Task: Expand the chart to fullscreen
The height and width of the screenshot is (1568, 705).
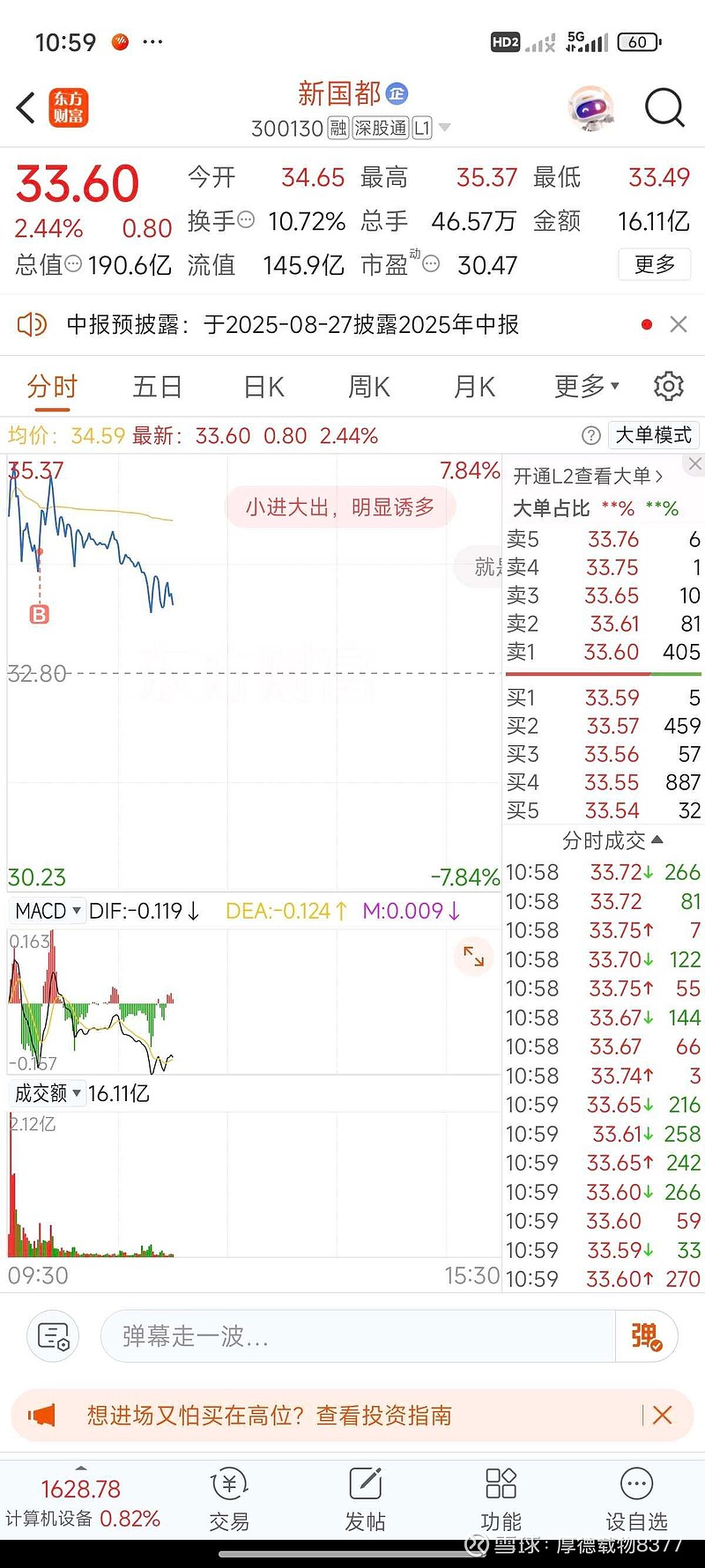Action: (x=474, y=956)
